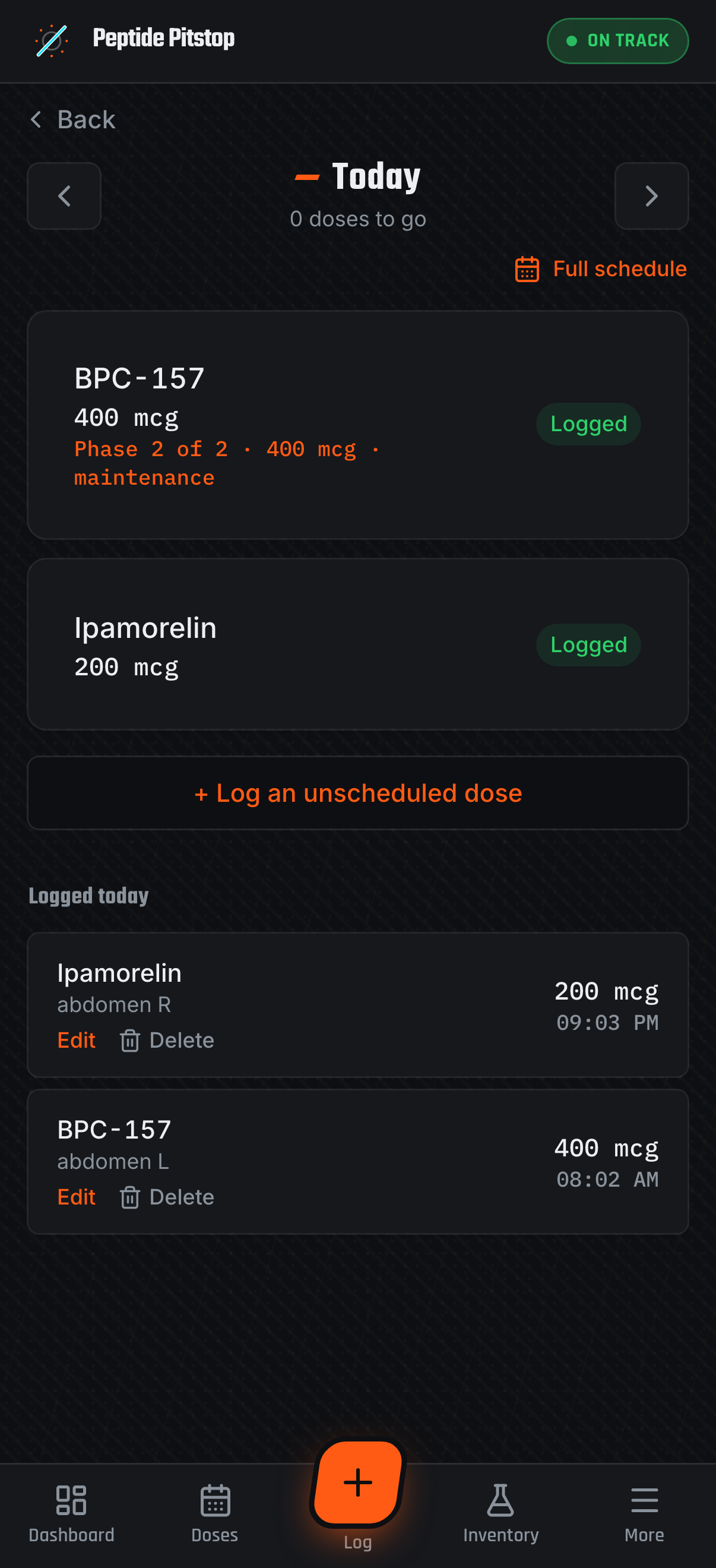716x1568 pixels.
Task: Go to the next day
Action: click(651, 196)
